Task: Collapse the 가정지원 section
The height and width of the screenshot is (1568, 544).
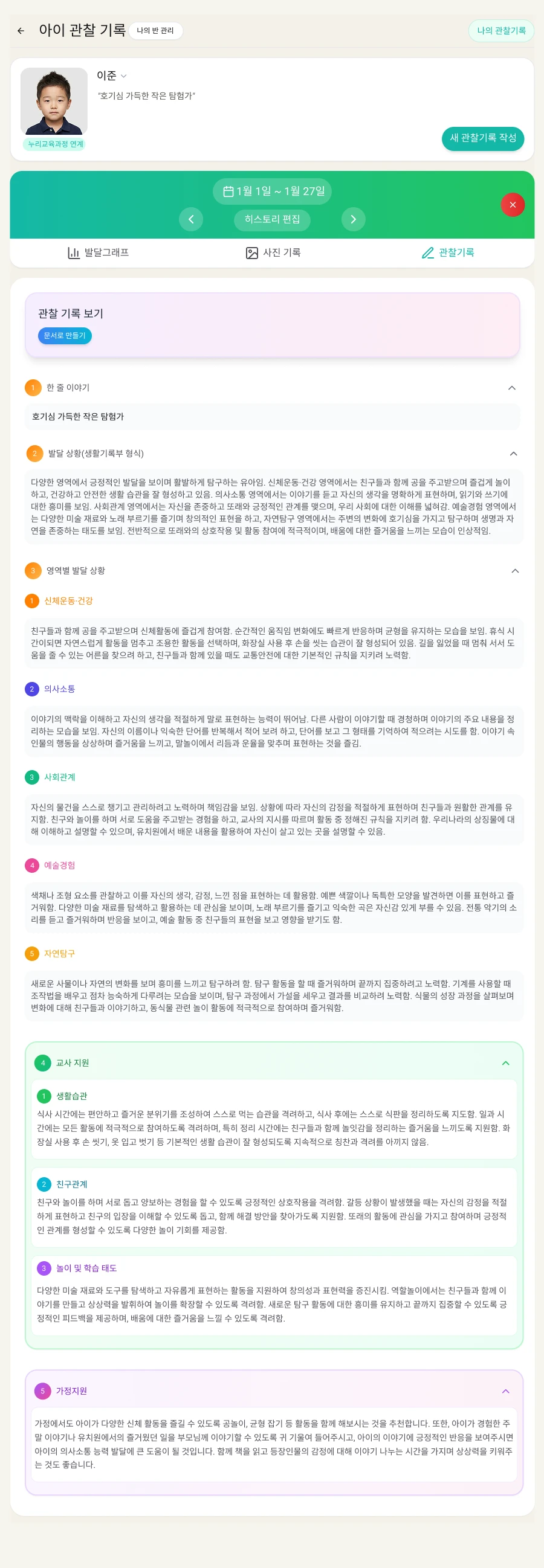Action: 505,1391
